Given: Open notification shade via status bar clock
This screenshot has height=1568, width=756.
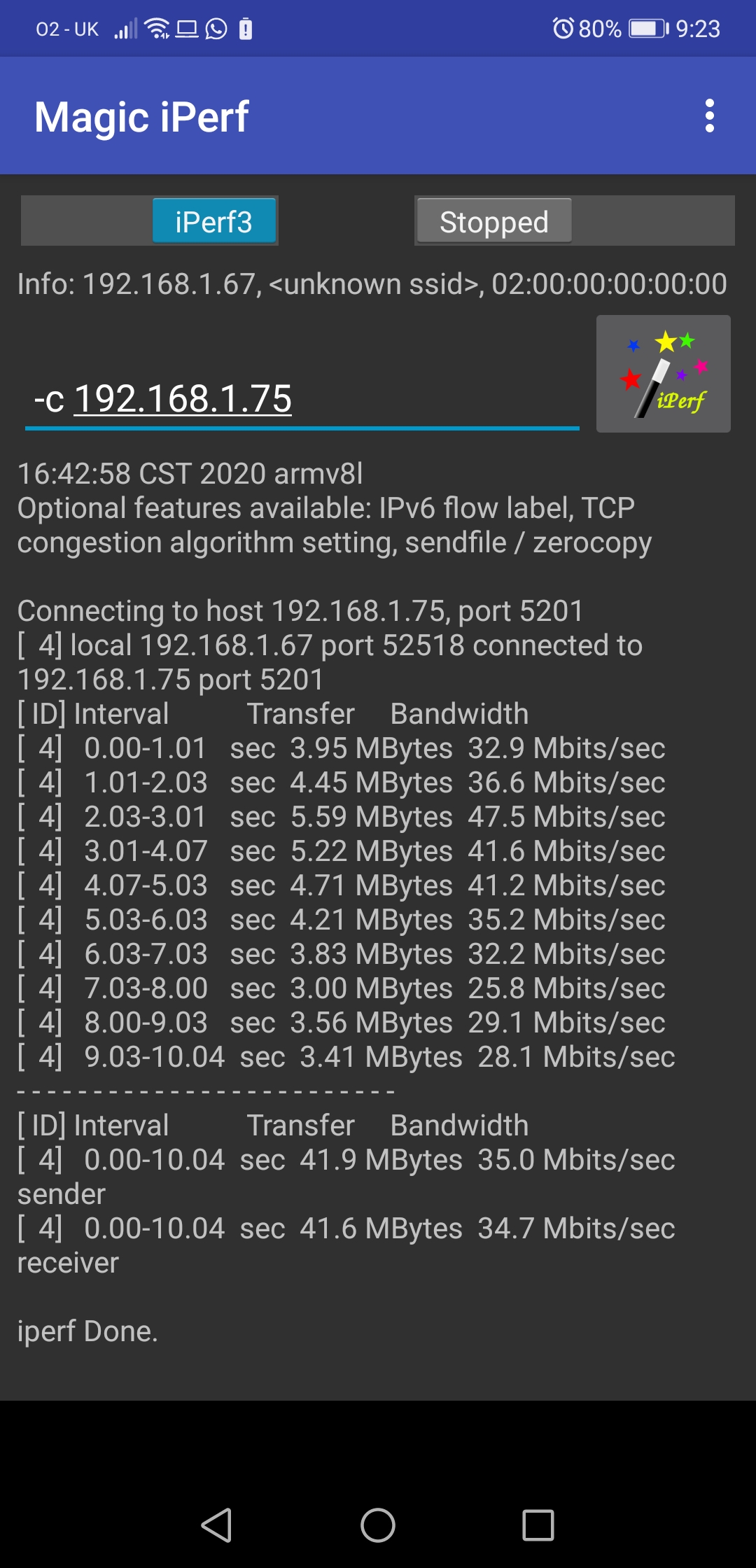Looking at the screenshot, I should coord(699,28).
